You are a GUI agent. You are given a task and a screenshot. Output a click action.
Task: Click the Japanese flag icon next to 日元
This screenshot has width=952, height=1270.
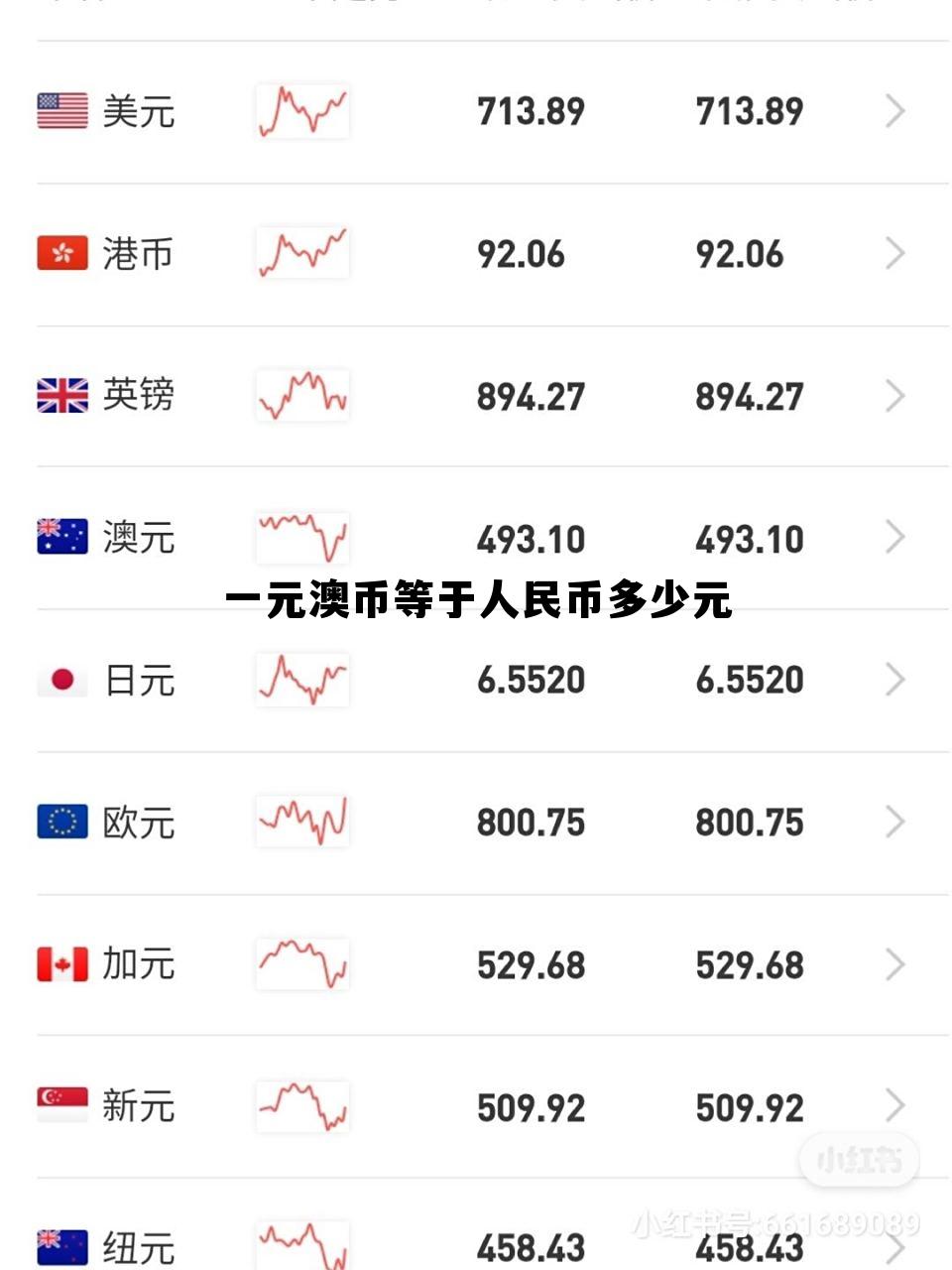(x=62, y=680)
